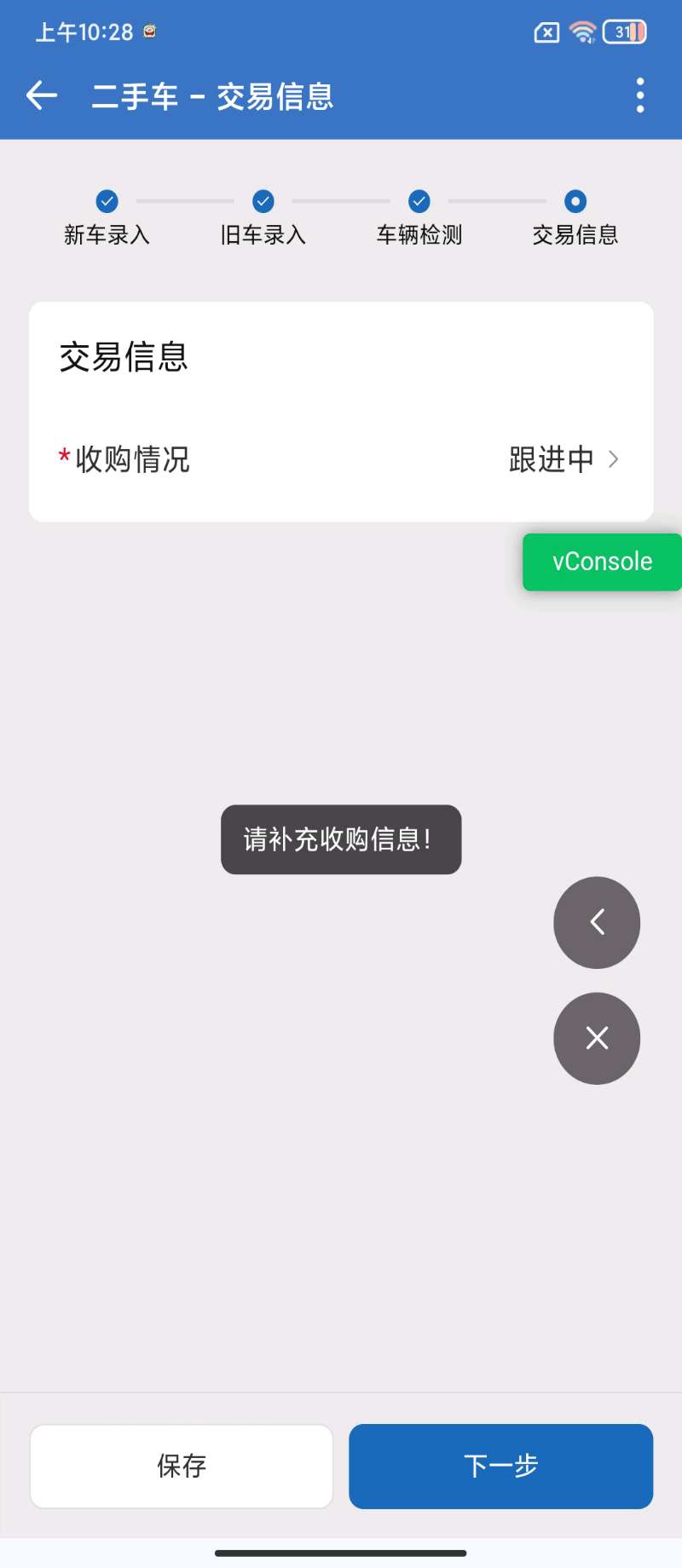Select the 交易信息 step
Screen dimensions: 682x1568
pos(575,217)
